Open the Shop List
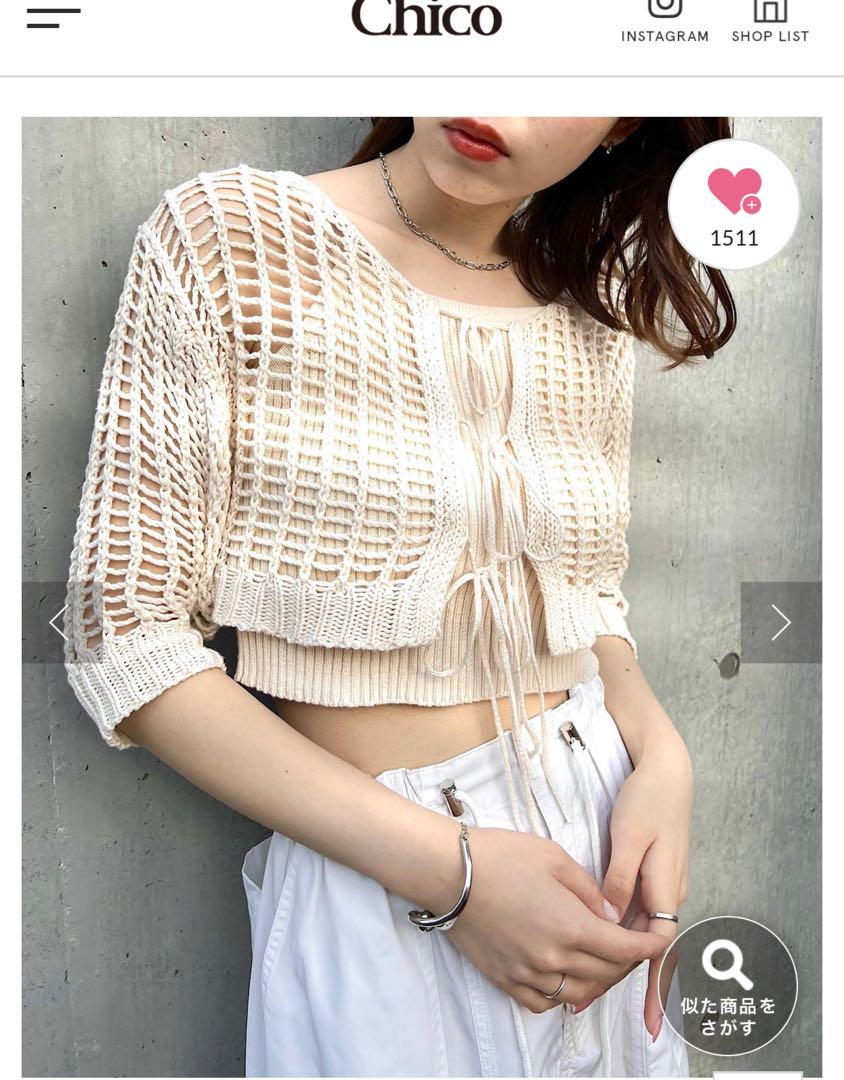The height and width of the screenshot is (1080, 844). pos(770,22)
